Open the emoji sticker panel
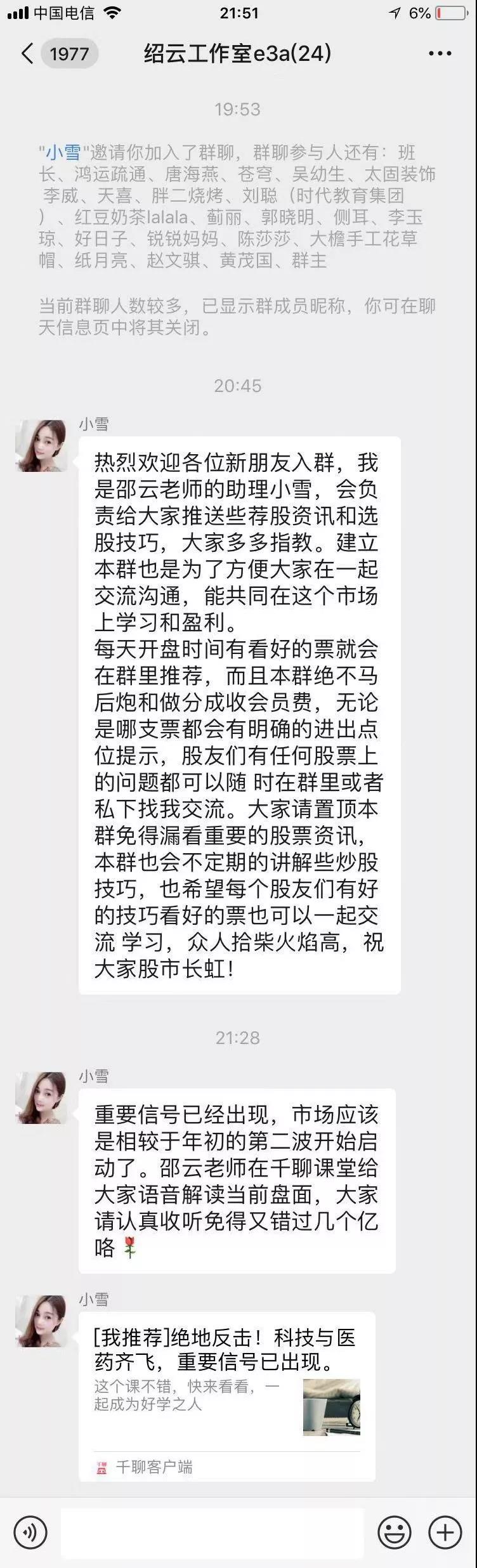The width and height of the screenshot is (477, 1568). click(394, 1532)
